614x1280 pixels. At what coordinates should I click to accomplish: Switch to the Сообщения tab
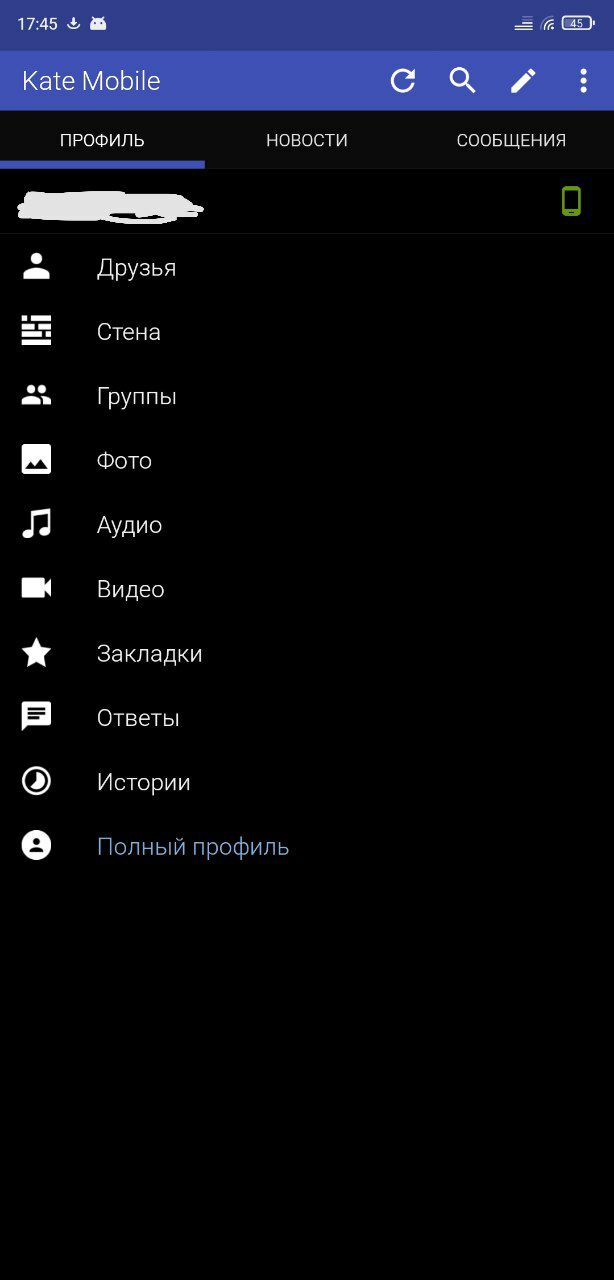511,140
